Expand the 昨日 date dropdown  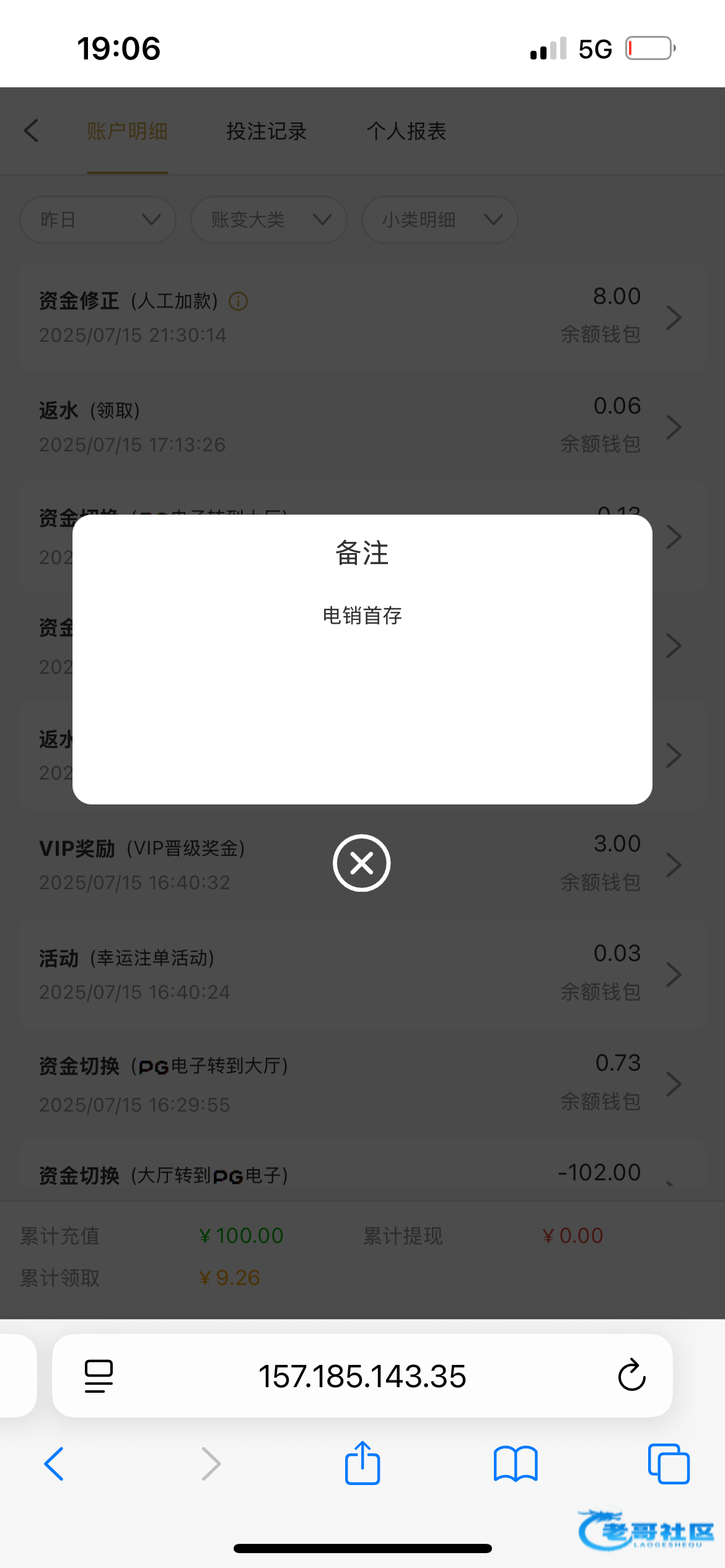tap(98, 220)
